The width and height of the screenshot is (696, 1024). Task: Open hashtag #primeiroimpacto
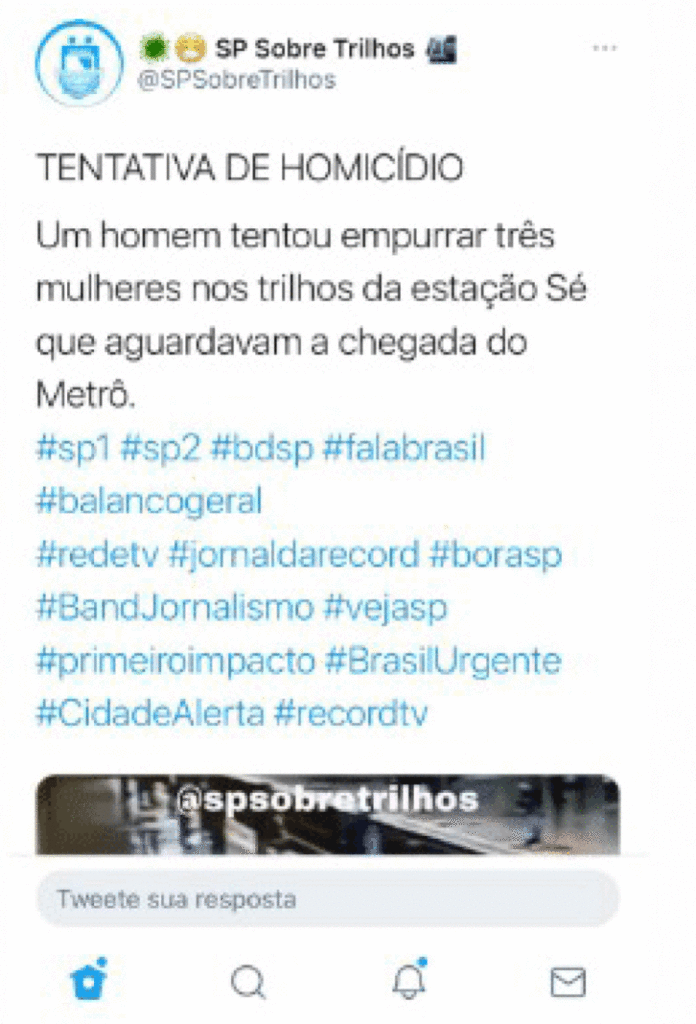pos(174,661)
